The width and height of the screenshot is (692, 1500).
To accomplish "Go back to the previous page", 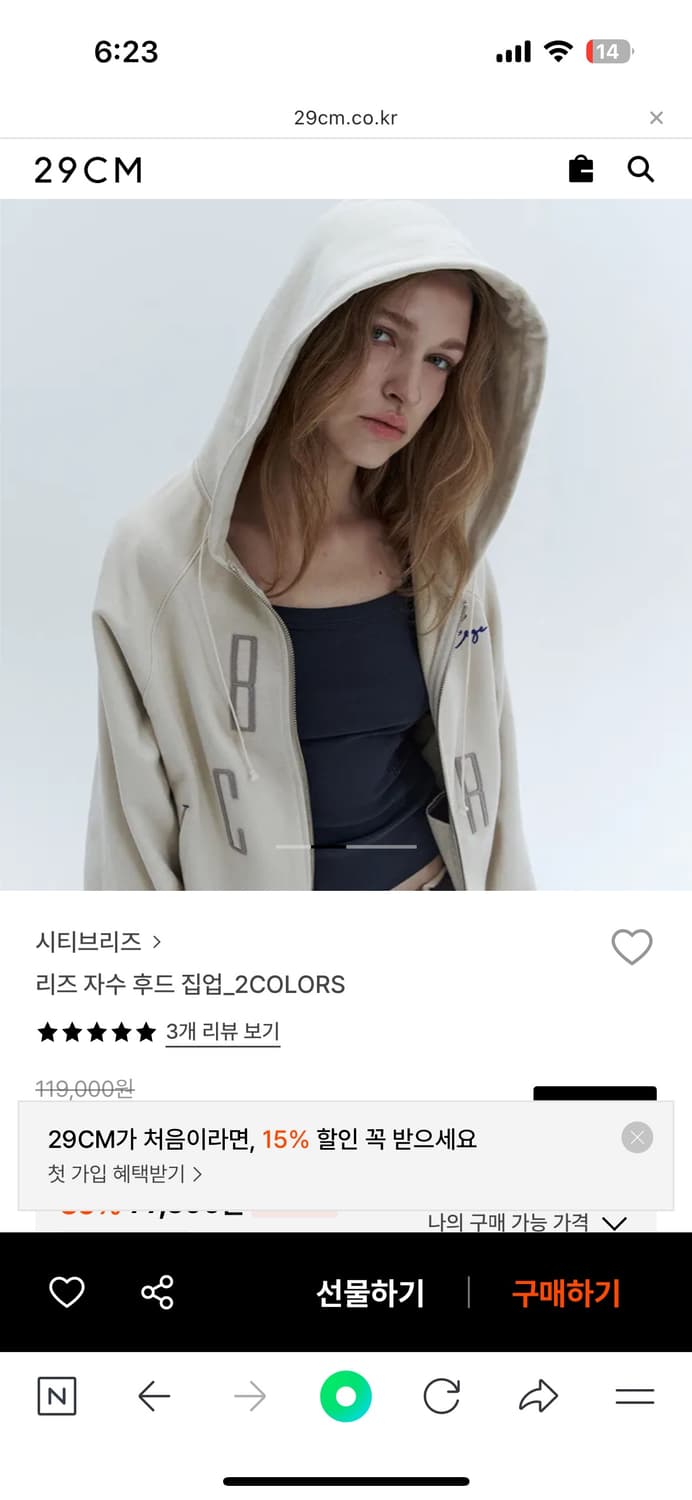I will (x=154, y=1396).
